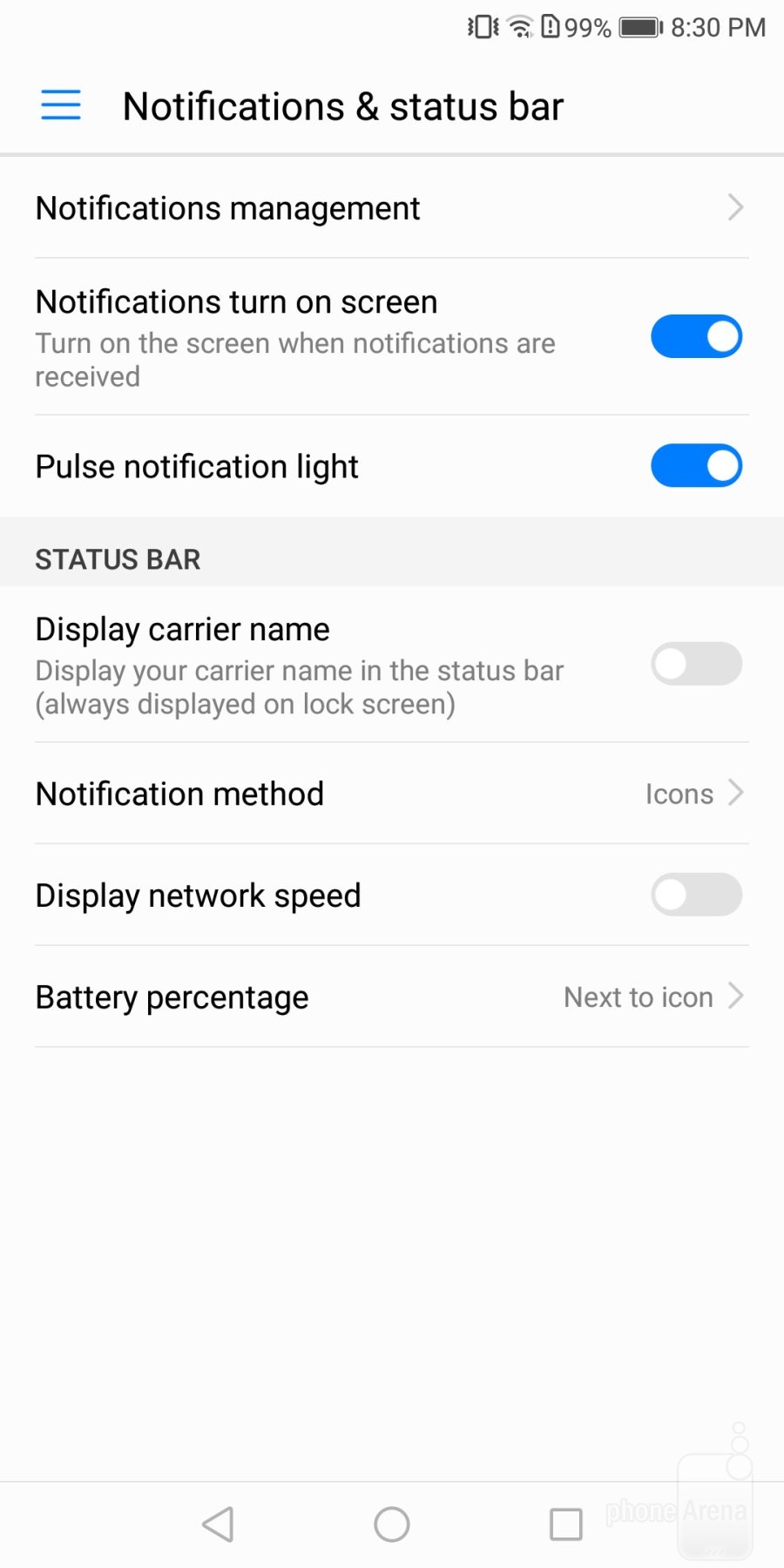
Task: Disable Notifications turn on screen
Action: click(x=696, y=337)
